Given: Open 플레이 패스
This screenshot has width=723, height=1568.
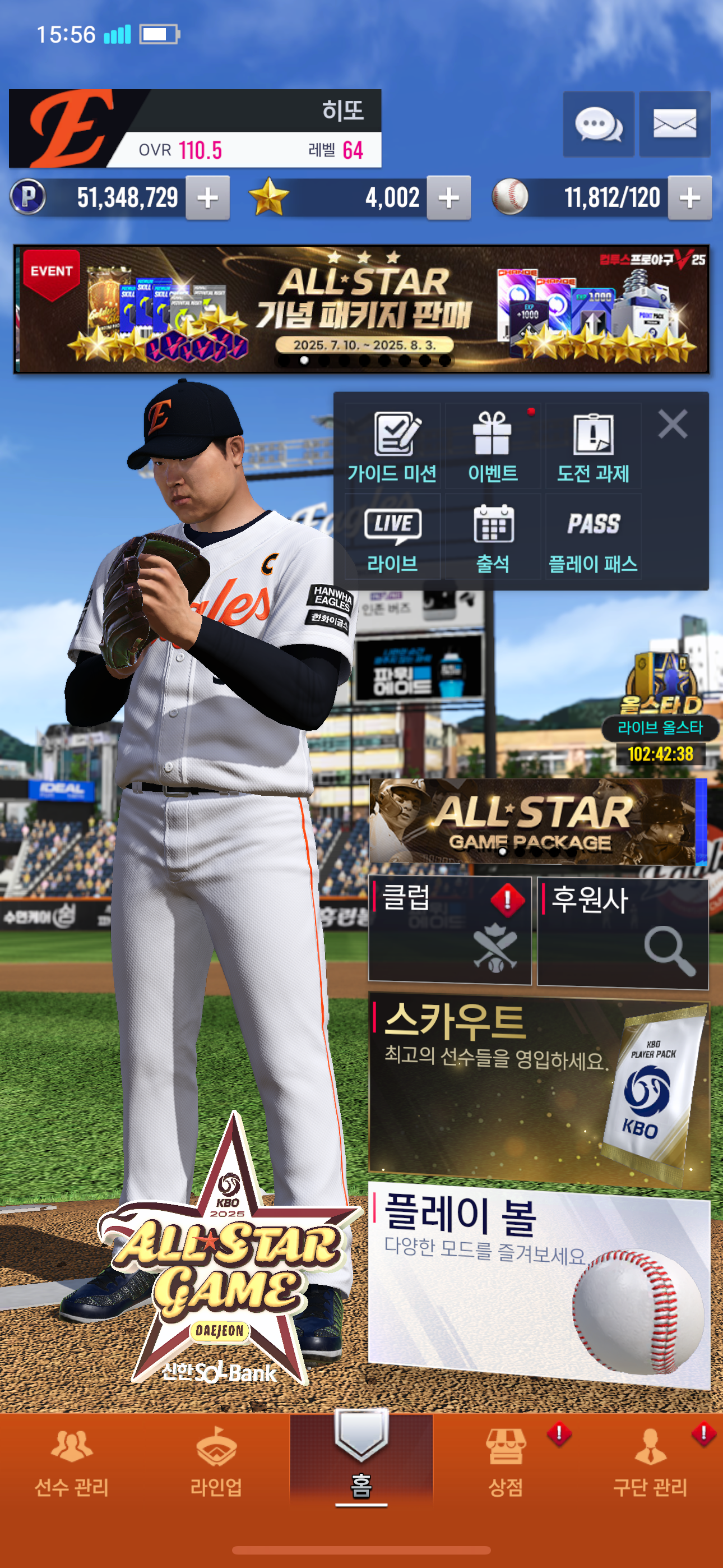Looking at the screenshot, I should click(594, 536).
